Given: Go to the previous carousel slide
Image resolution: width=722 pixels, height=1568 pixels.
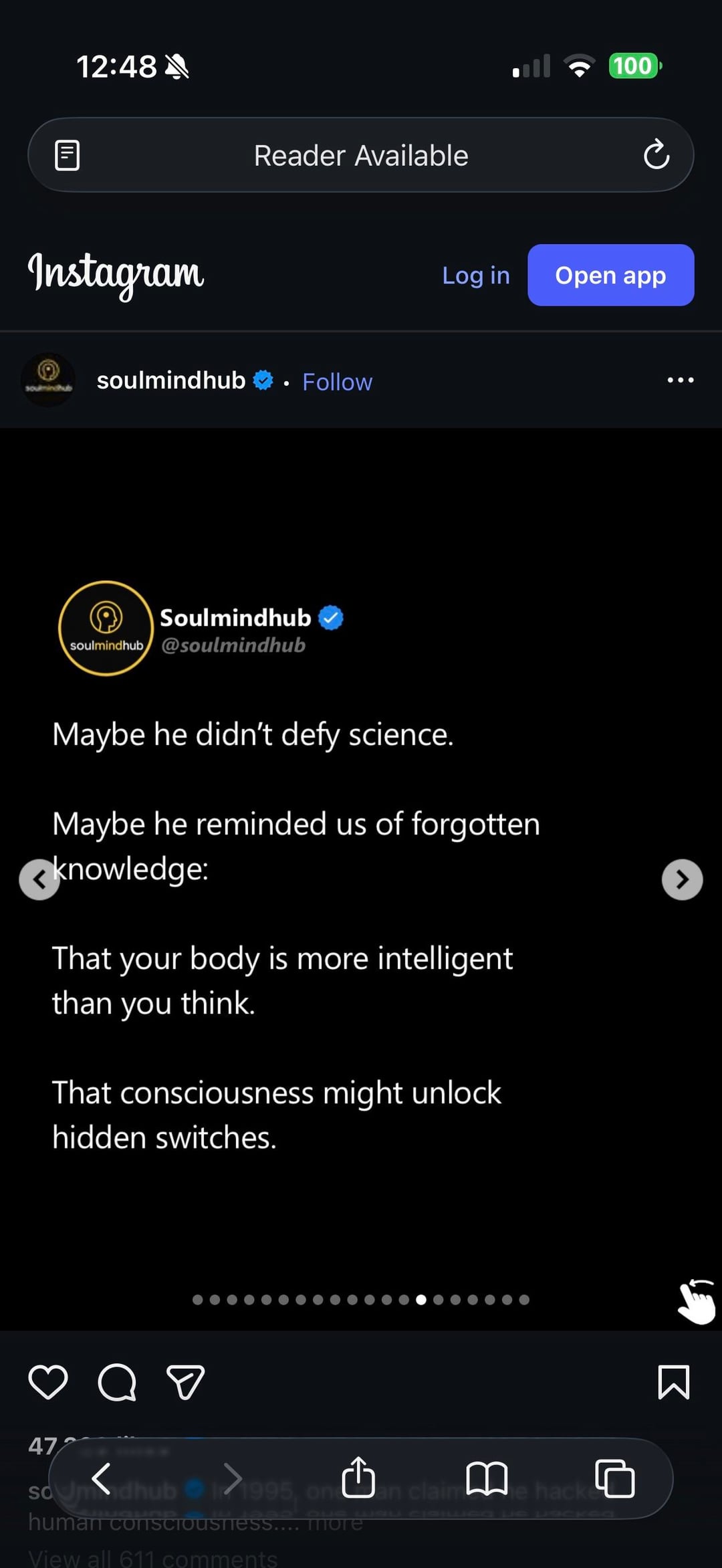Looking at the screenshot, I should coord(39,879).
